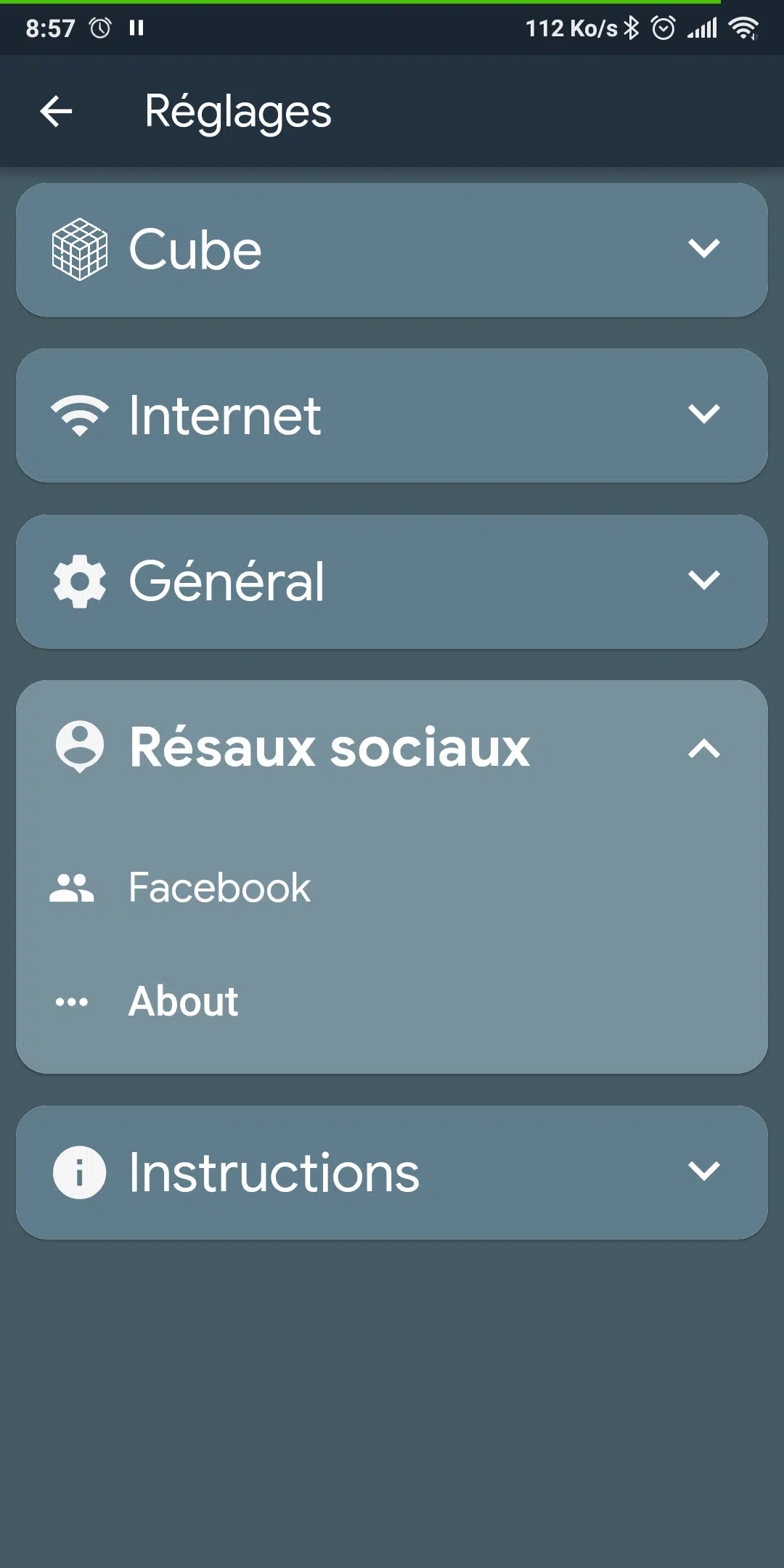Screen dimensions: 784x1568
Task: Open the Facebook entry
Action: tap(392, 888)
